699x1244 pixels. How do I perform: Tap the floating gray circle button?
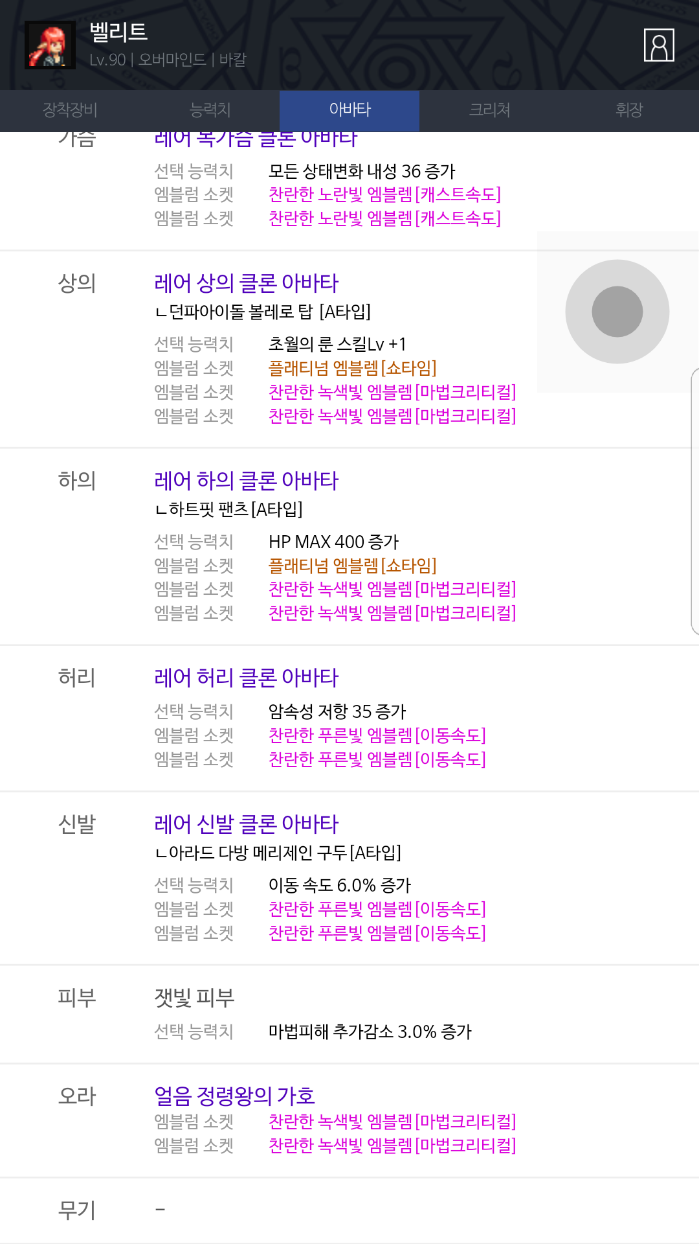click(x=617, y=311)
